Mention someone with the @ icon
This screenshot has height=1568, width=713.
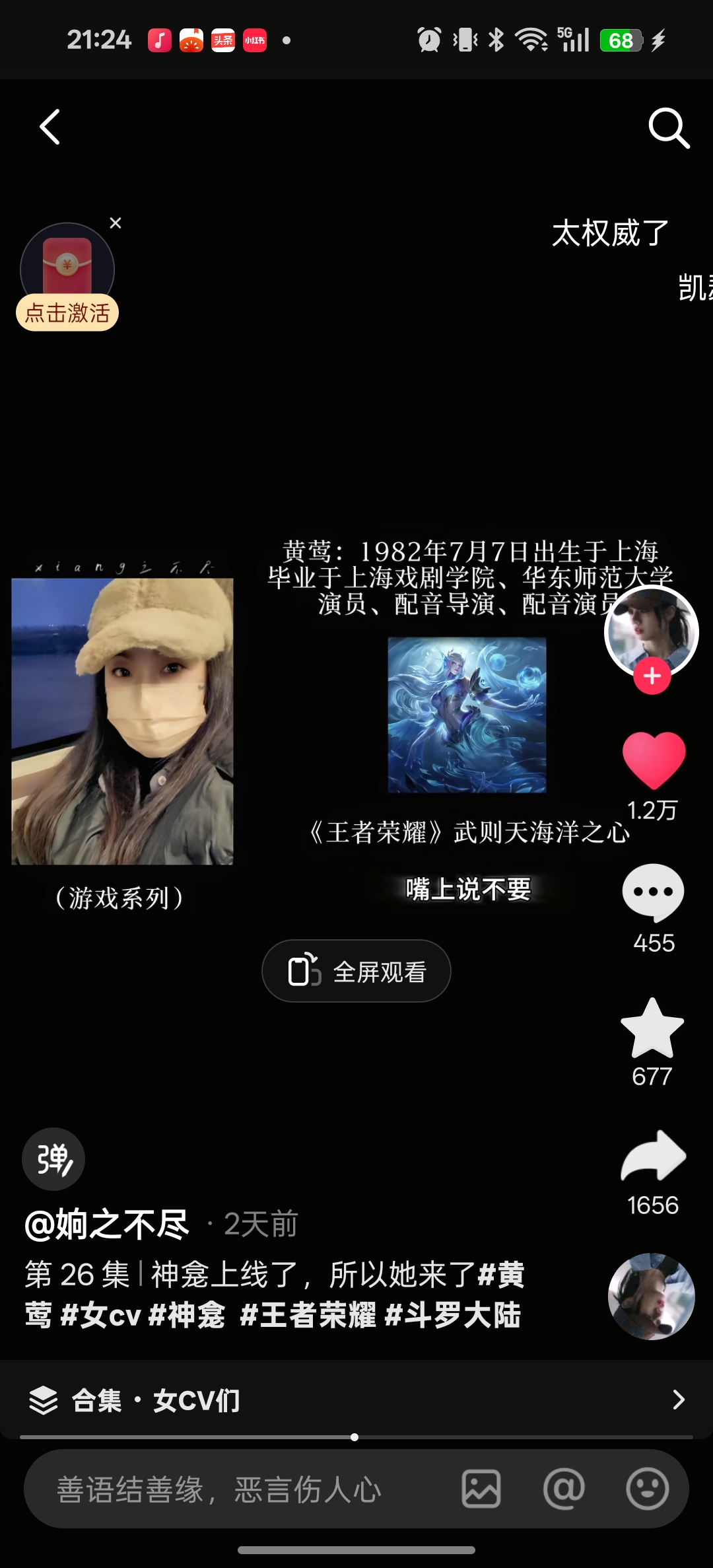point(564,1489)
